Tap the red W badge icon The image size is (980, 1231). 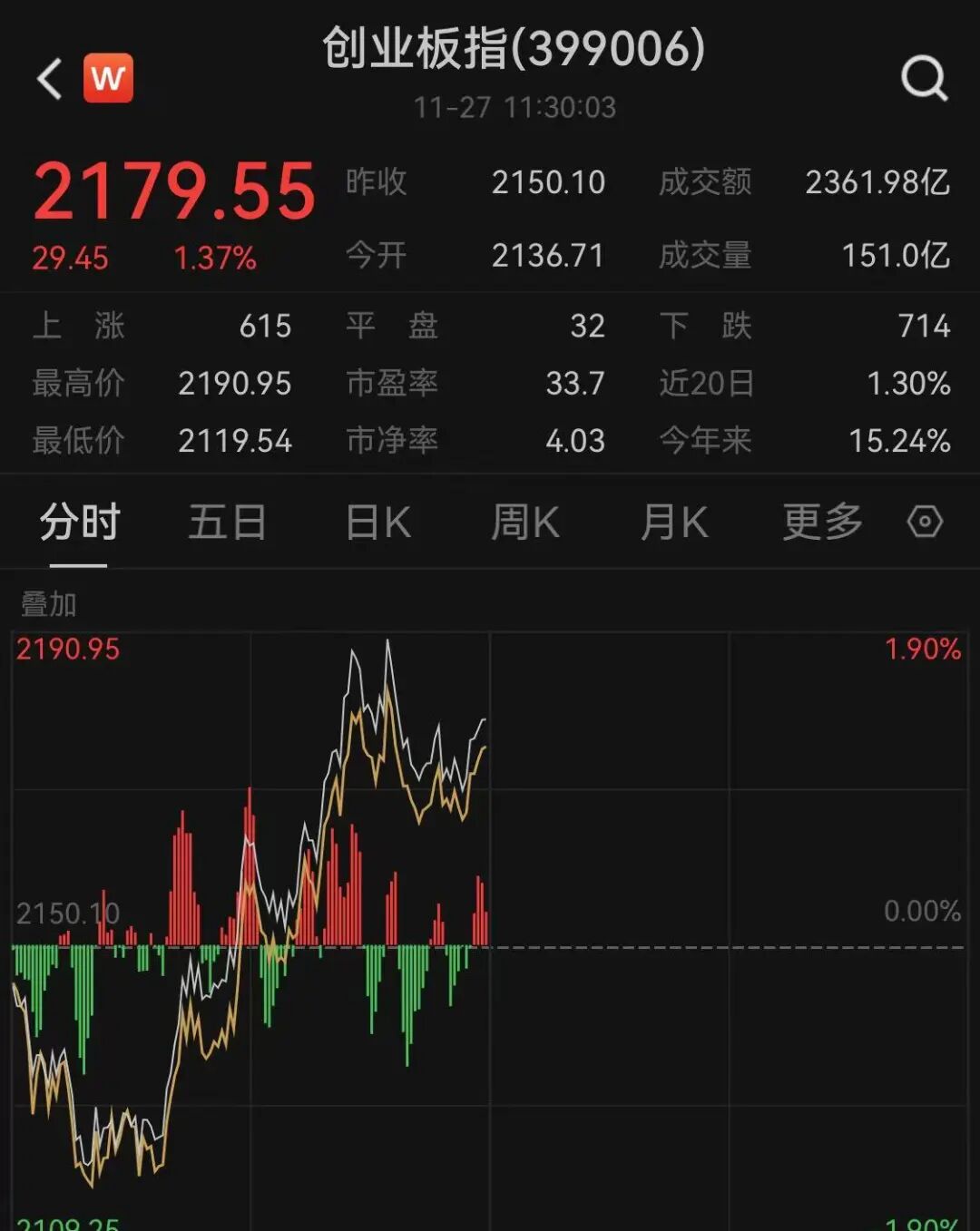(x=108, y=78)
